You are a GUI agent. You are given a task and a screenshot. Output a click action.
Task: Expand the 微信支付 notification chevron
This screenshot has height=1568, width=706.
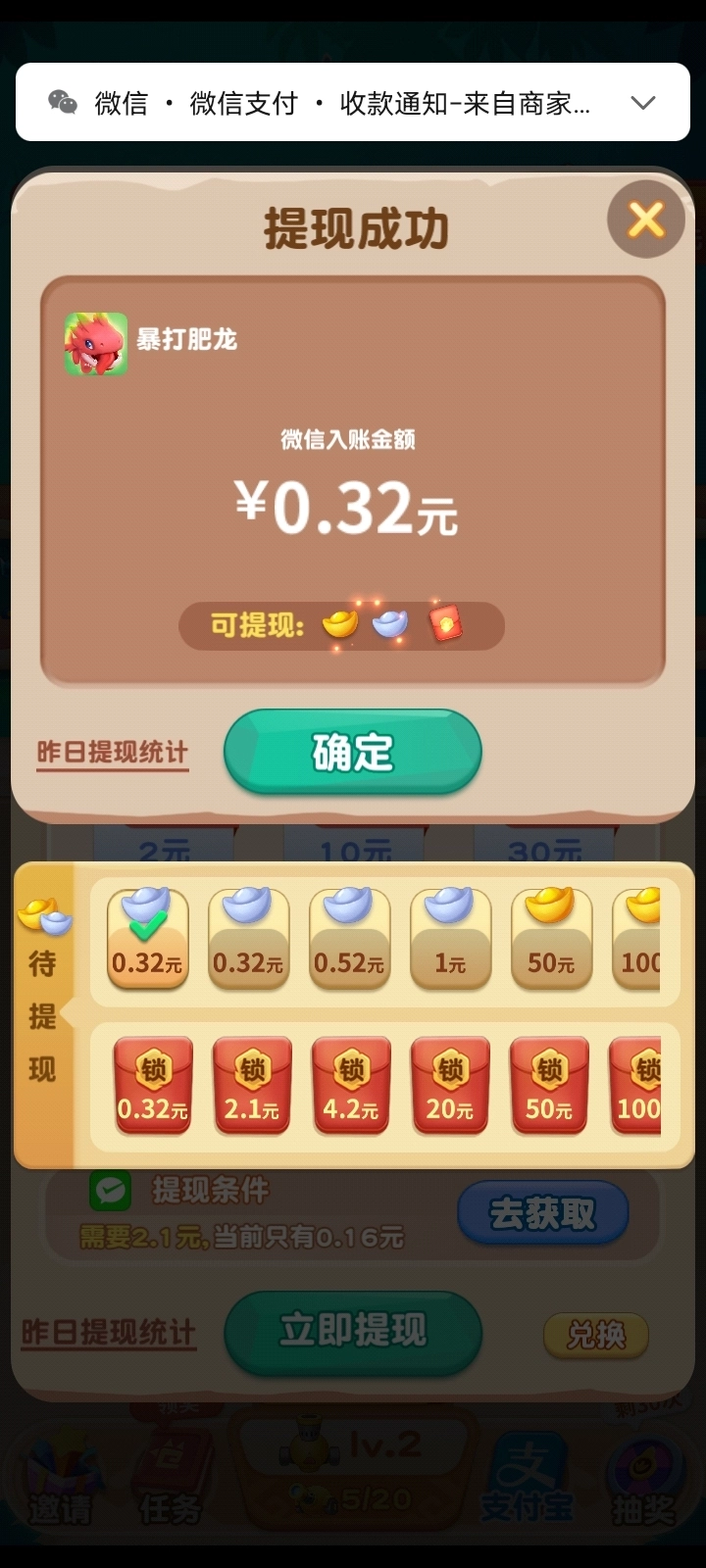pos(643,103)
